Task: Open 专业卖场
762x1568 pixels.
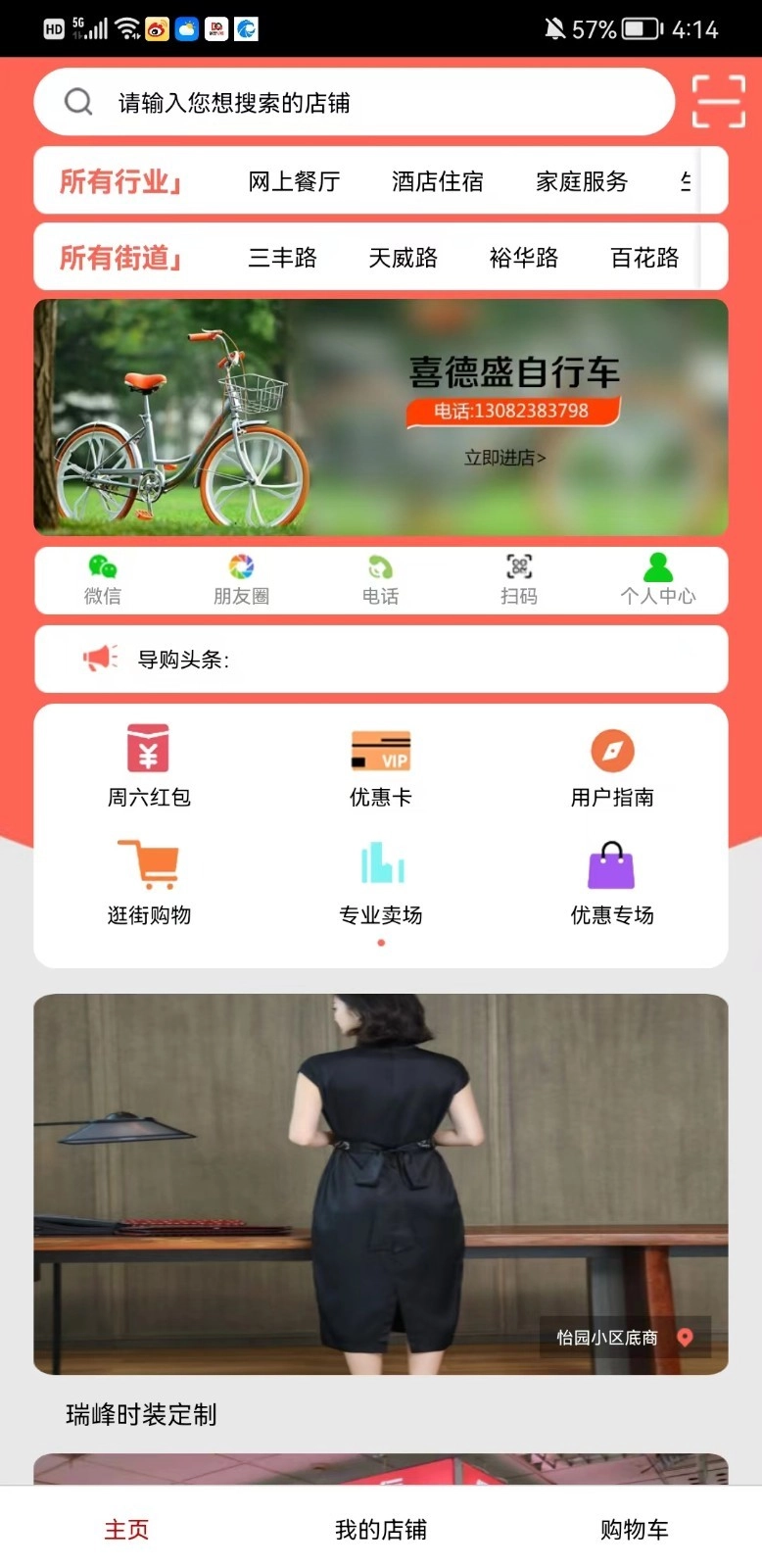Action: (380, 882)
